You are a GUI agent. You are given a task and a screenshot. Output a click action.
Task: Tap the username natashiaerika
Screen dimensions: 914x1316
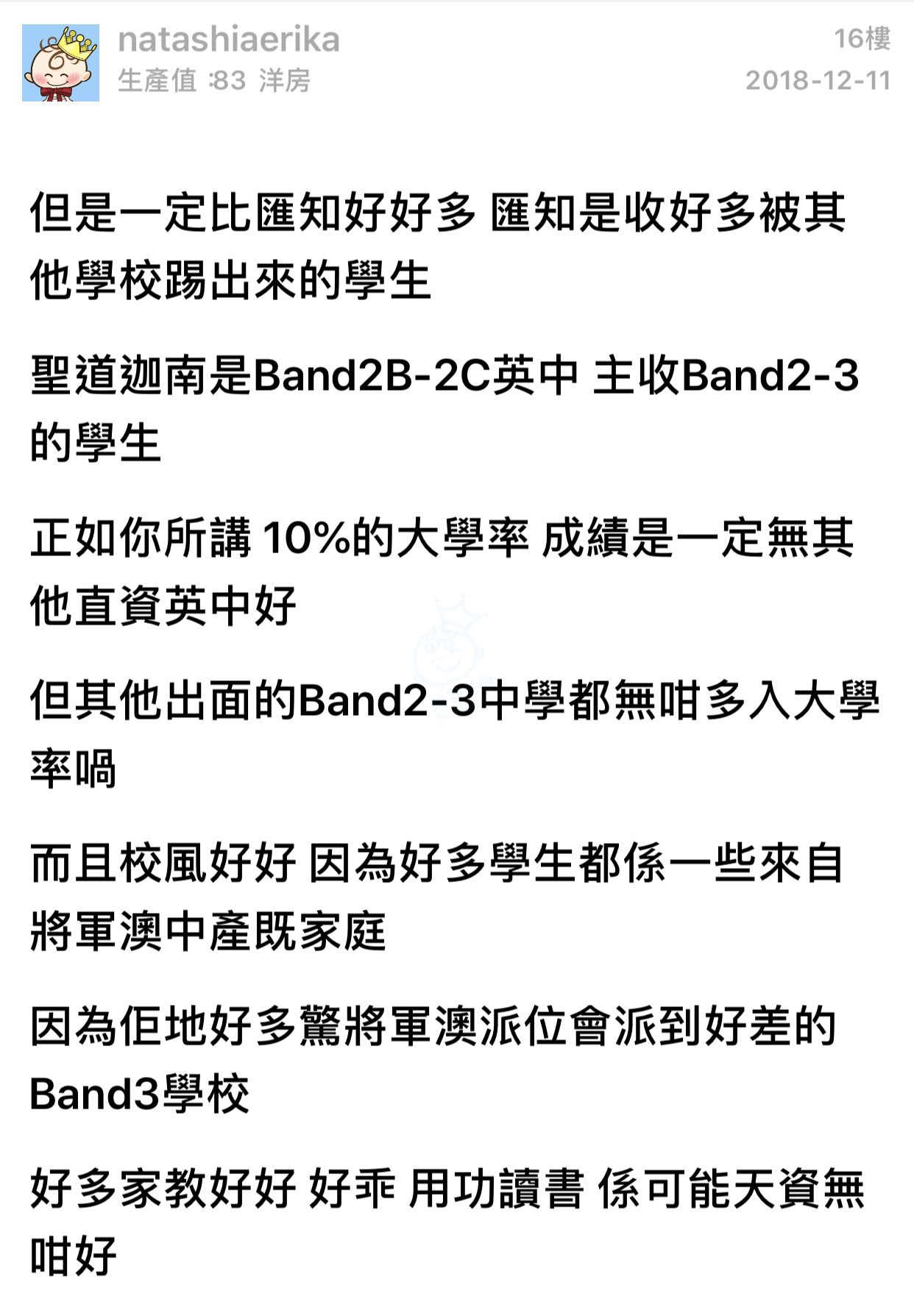tap(229, 40)
